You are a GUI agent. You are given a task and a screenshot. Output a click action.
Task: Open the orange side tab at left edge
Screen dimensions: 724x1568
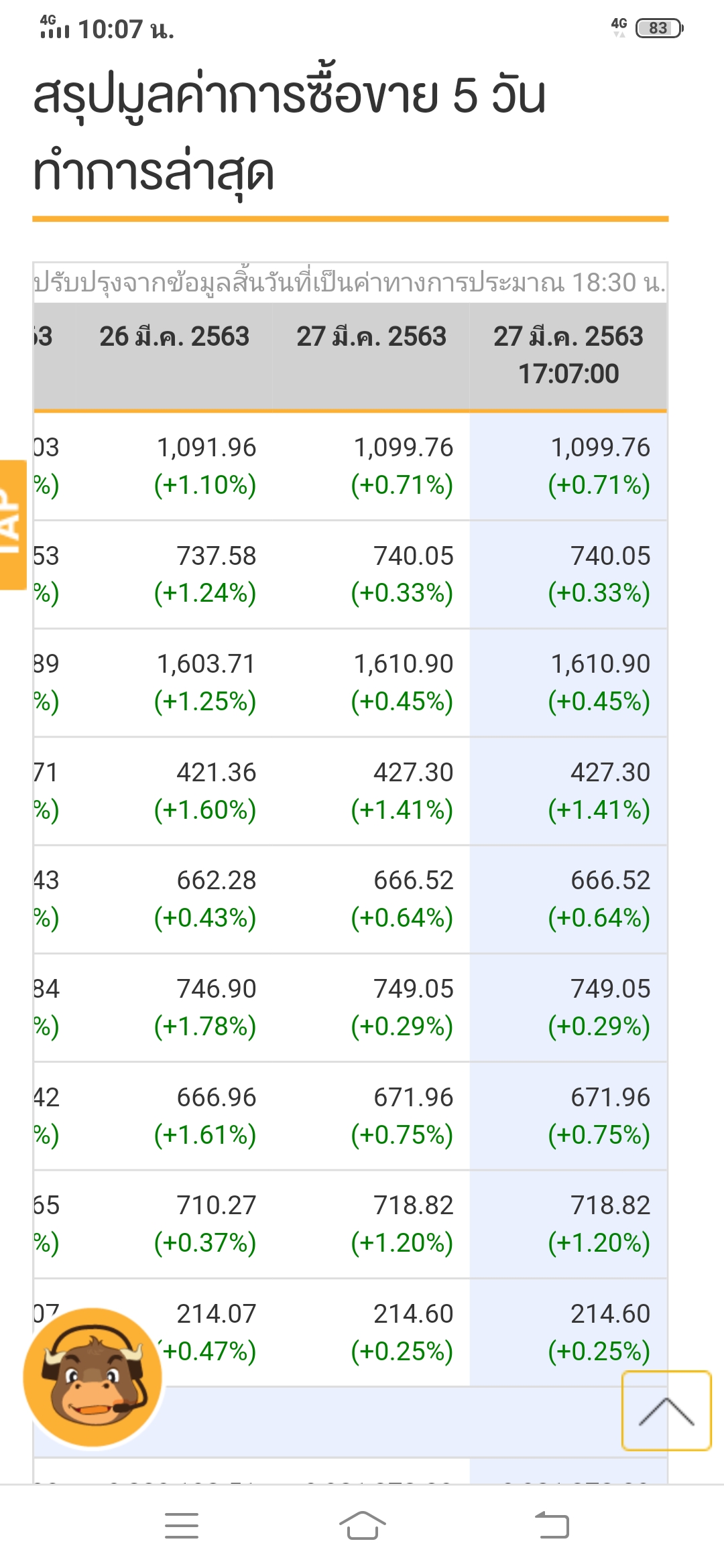(x=13, y=525)
